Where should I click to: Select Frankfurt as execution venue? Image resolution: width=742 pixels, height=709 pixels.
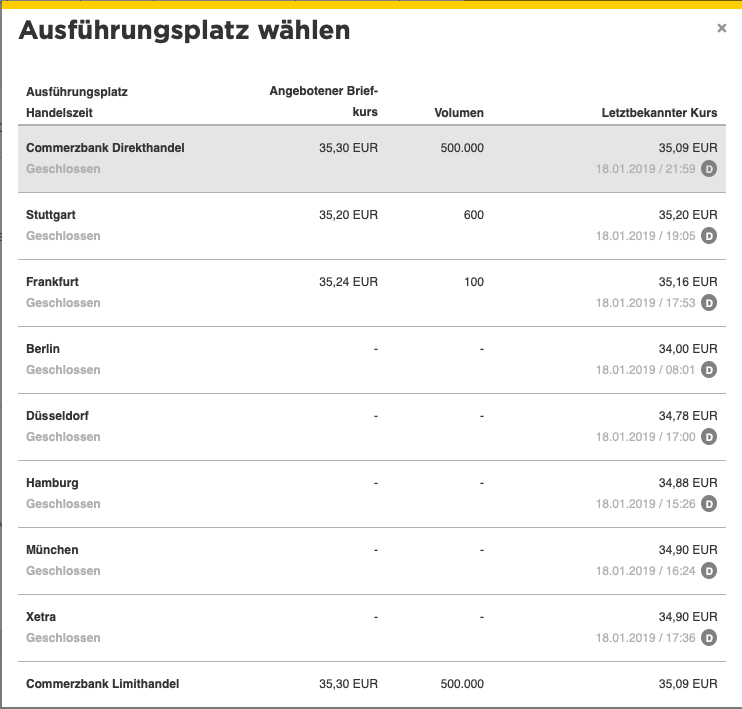click(x=53, y=282)
